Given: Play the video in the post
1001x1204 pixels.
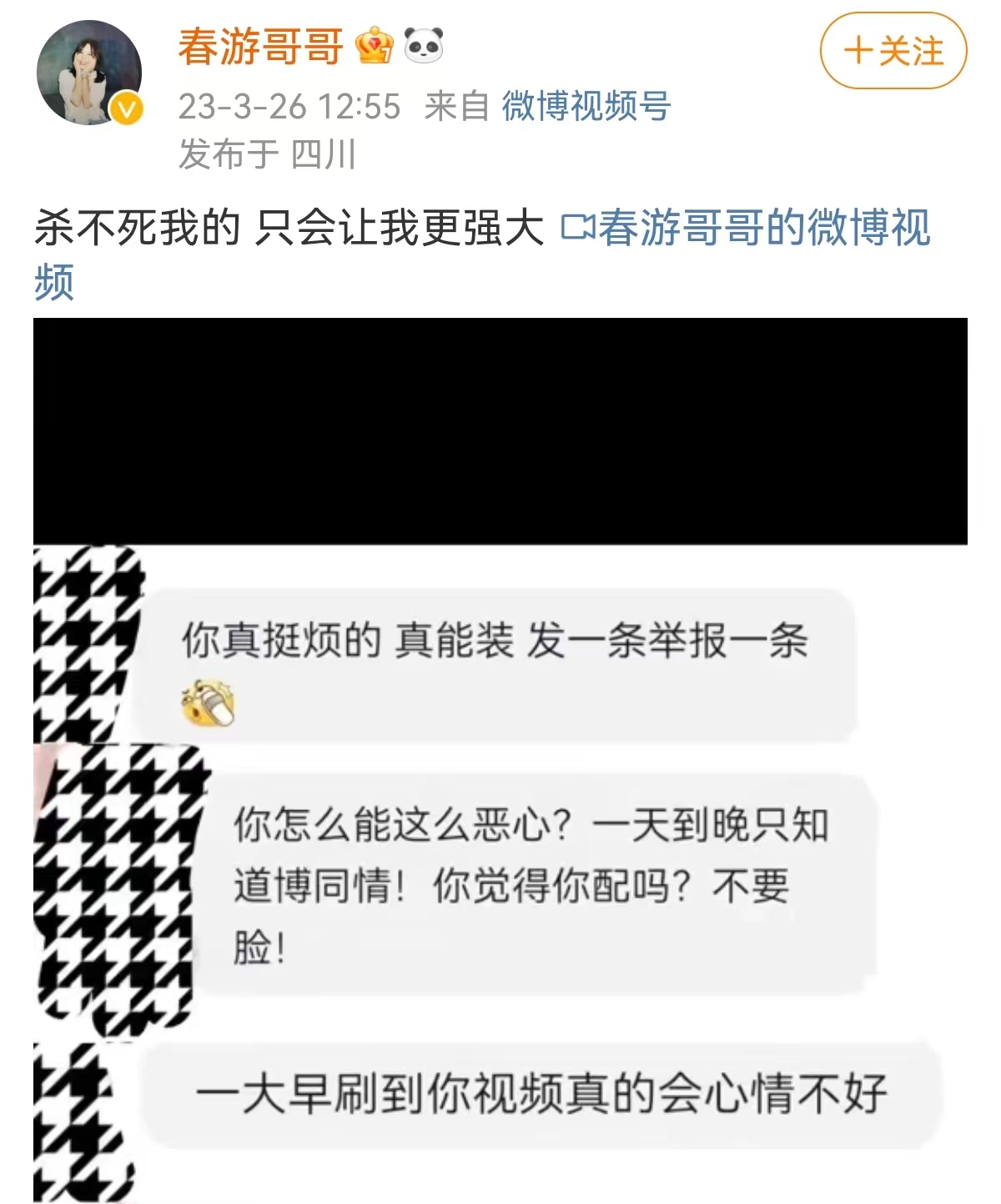Looking at the screenshot, I should [x=500, y=431].
